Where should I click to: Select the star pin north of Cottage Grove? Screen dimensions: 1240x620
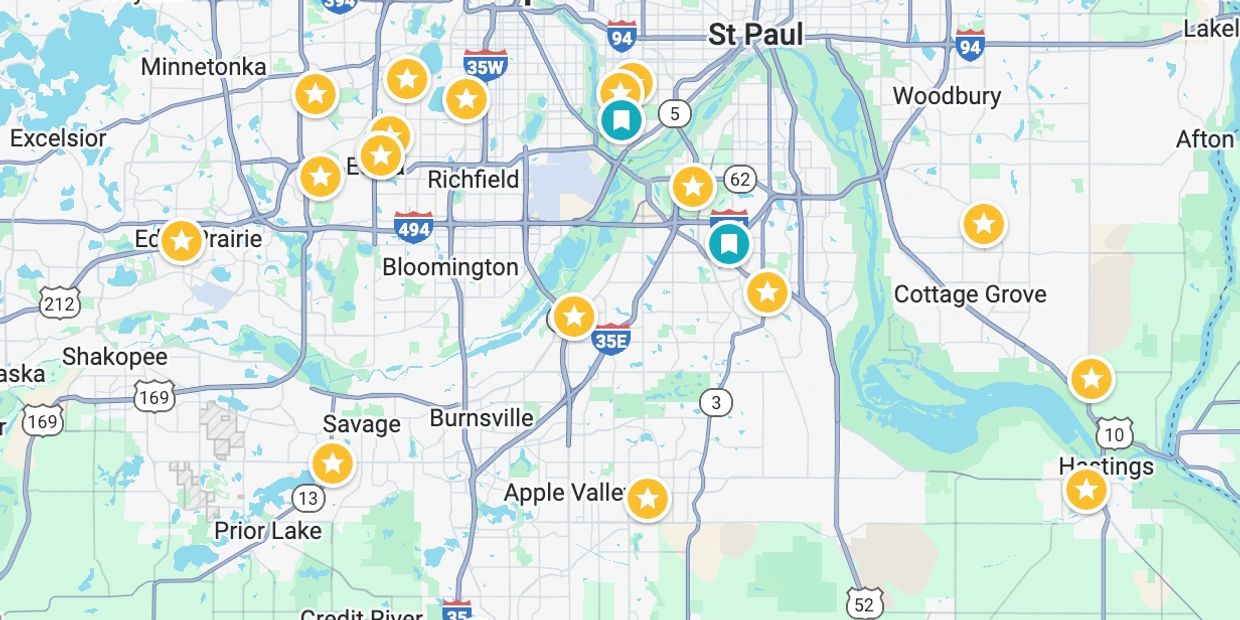(x=983, y=224)
